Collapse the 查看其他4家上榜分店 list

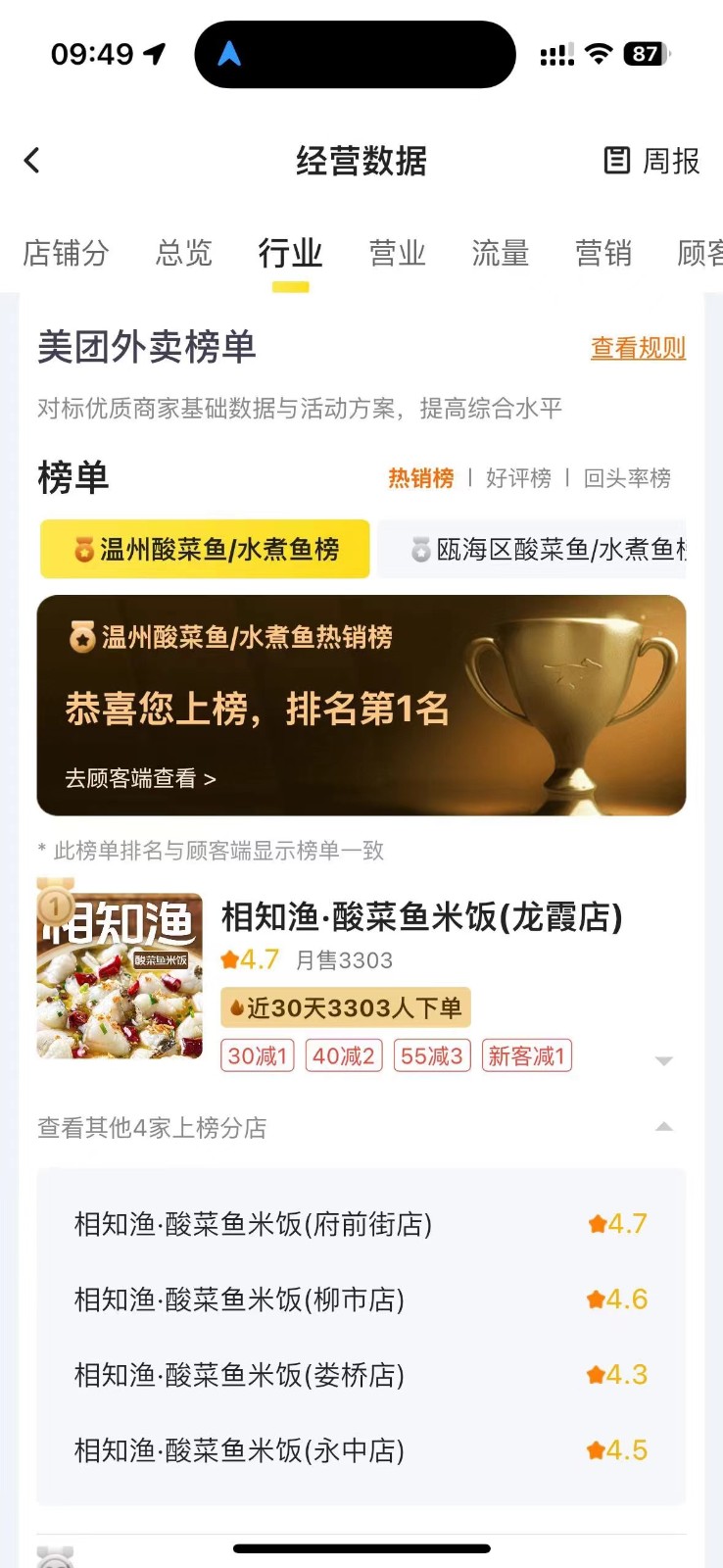(x=663, y=1127)
